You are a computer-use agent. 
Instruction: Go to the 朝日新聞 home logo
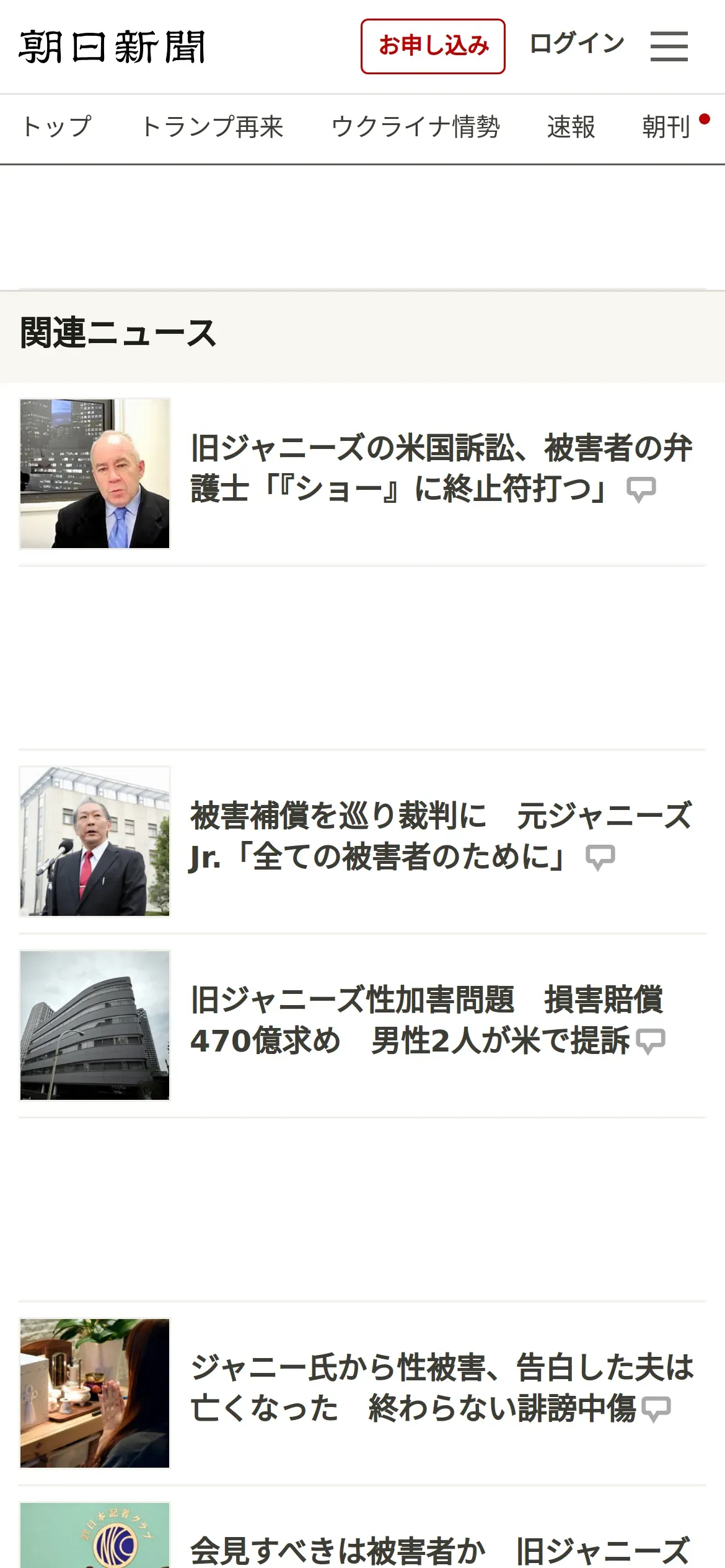pyautogui.click(x=112, y=47)
